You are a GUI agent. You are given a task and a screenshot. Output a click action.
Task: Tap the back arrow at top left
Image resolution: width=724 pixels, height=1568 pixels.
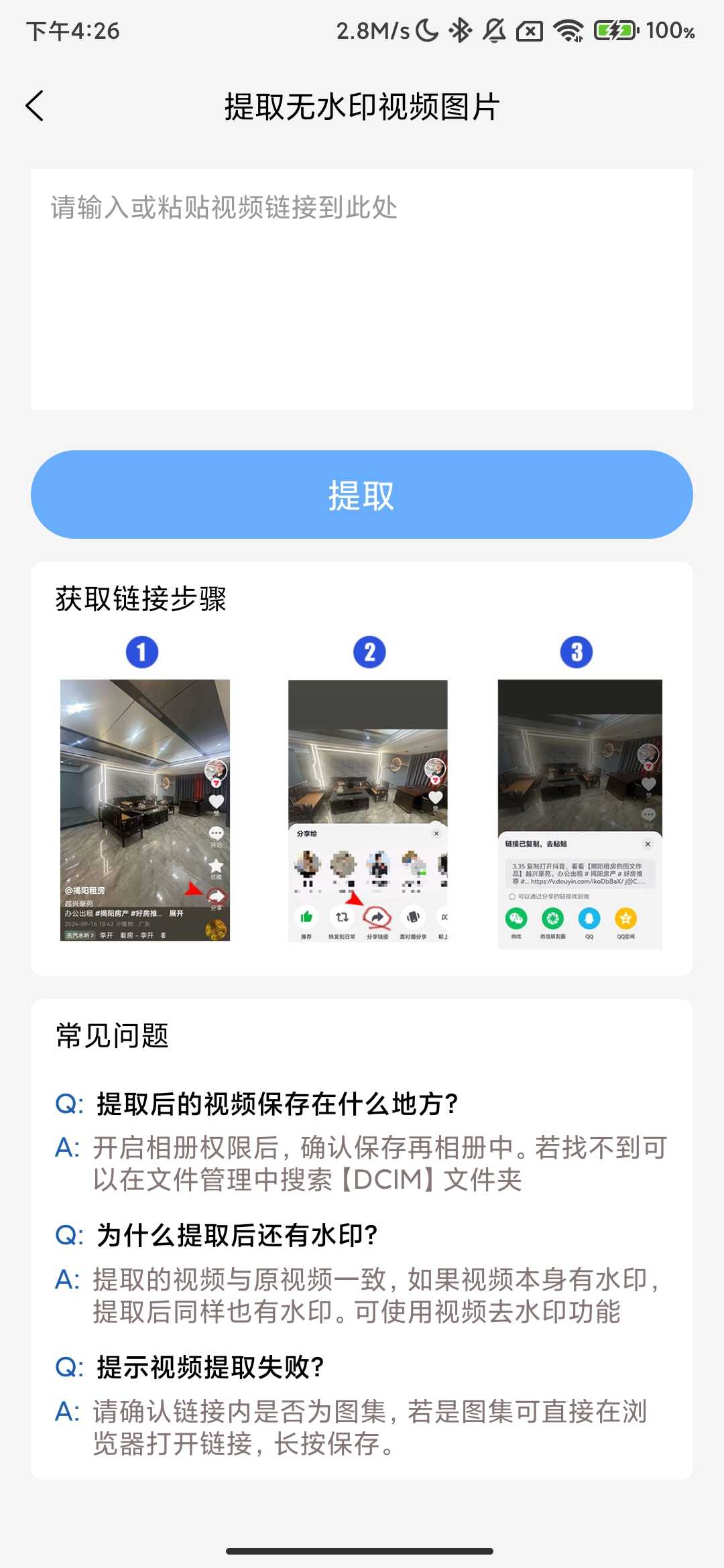click(x=36, y=105)
